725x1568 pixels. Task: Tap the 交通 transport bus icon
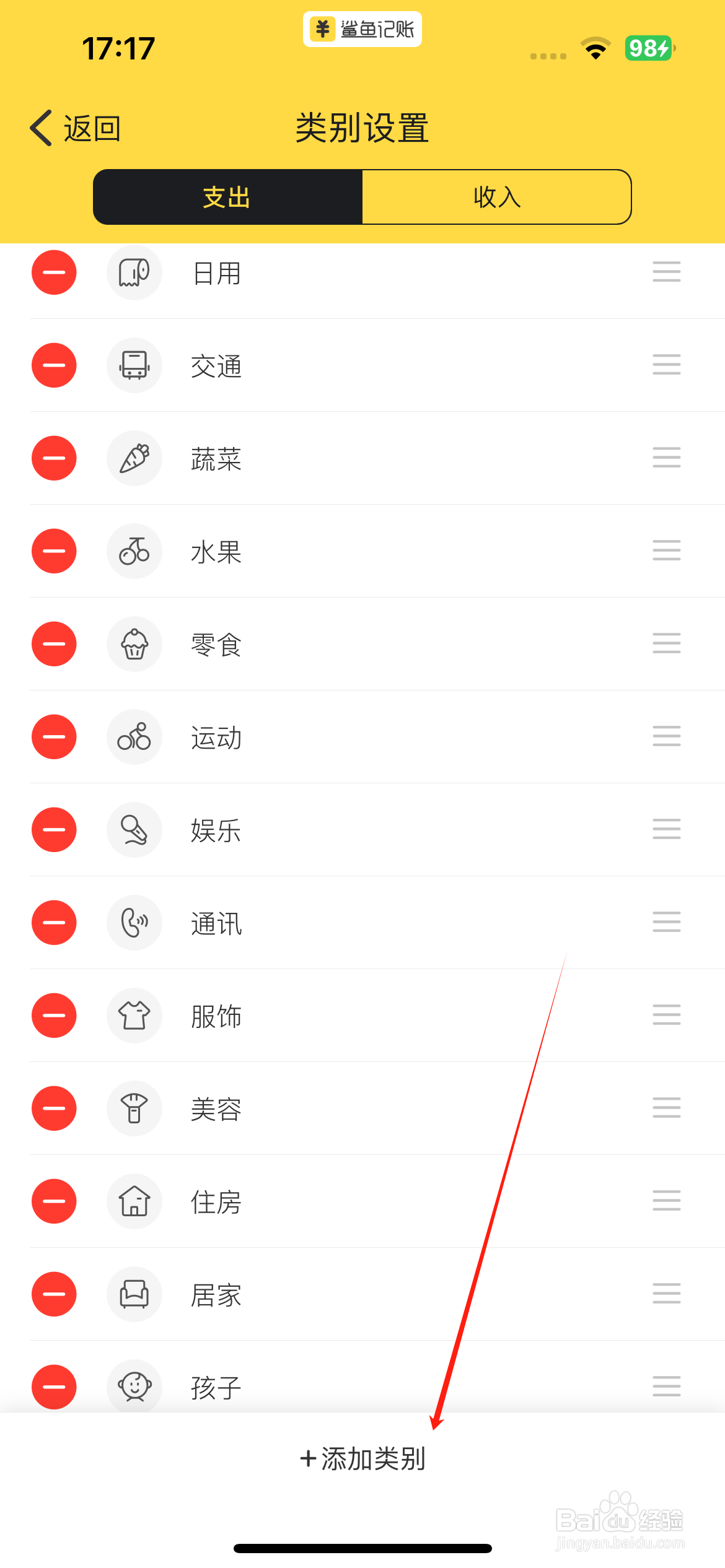(134, 365)
